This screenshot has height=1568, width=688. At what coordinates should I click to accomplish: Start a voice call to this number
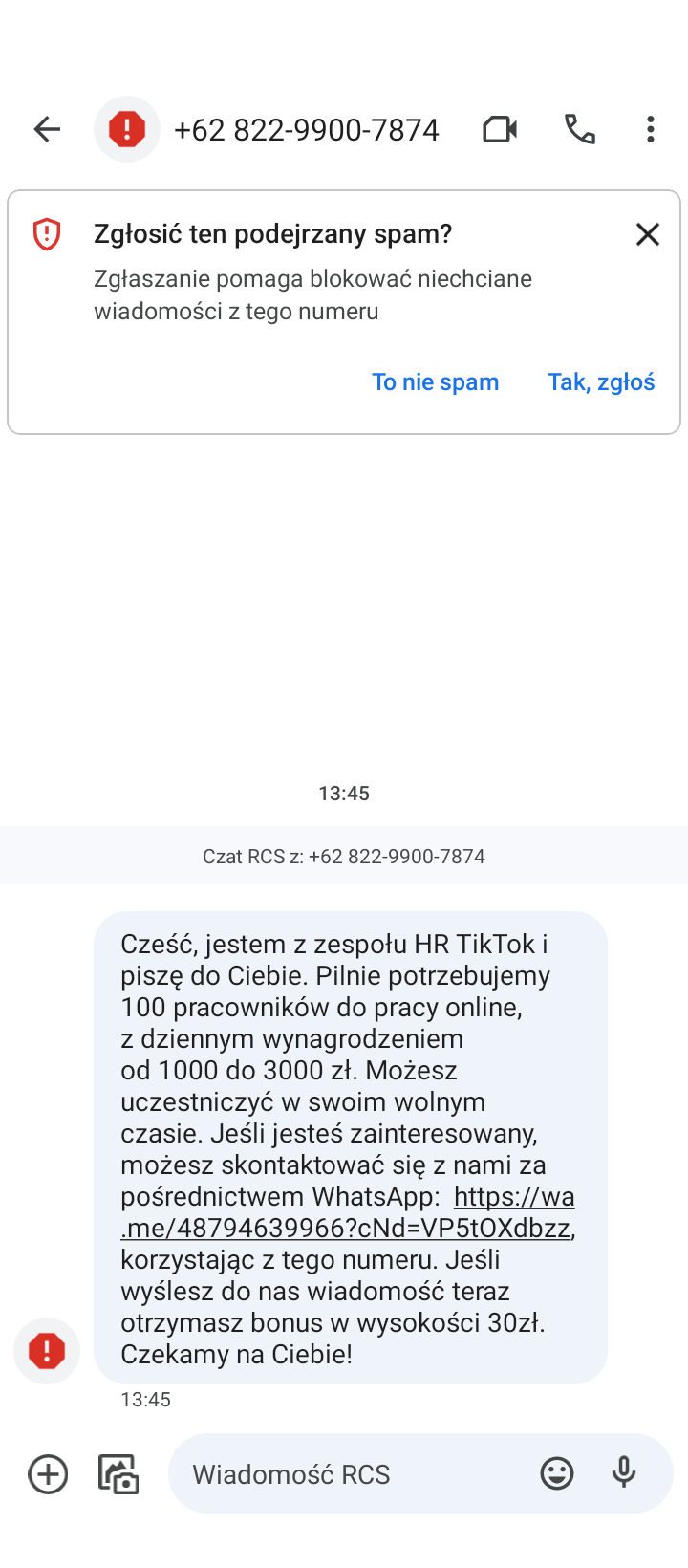click(x=580, y=129)
